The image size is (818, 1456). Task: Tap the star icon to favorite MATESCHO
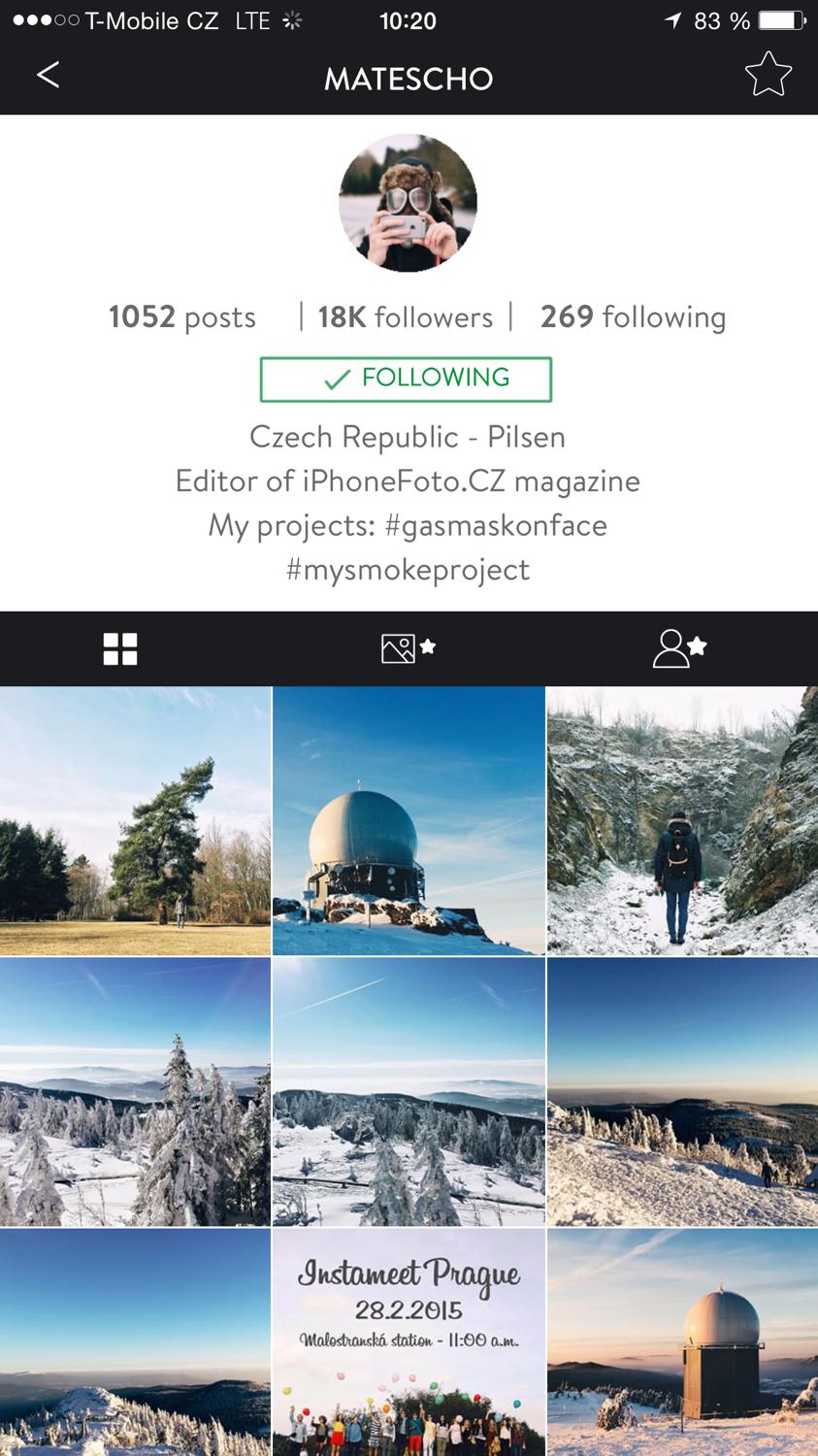pos(768,75)
